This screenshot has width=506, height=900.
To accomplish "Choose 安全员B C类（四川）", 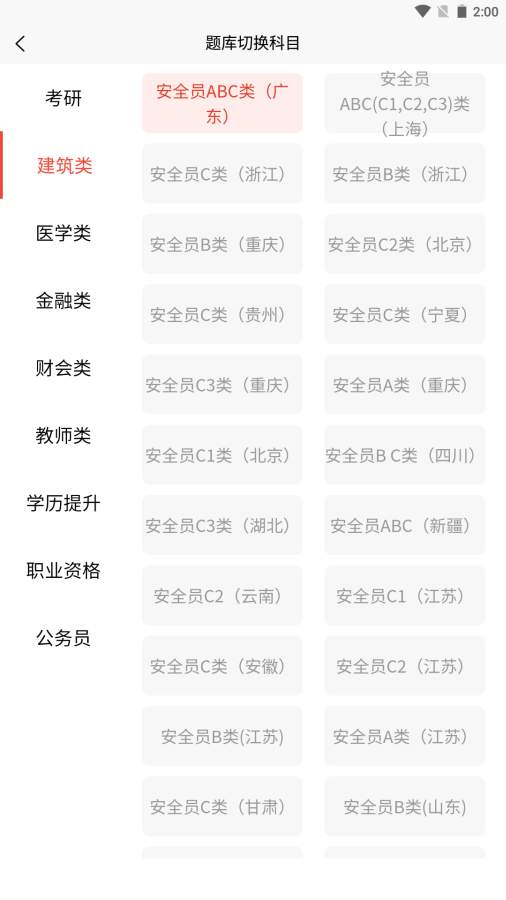I will click(x=404, y=455).
